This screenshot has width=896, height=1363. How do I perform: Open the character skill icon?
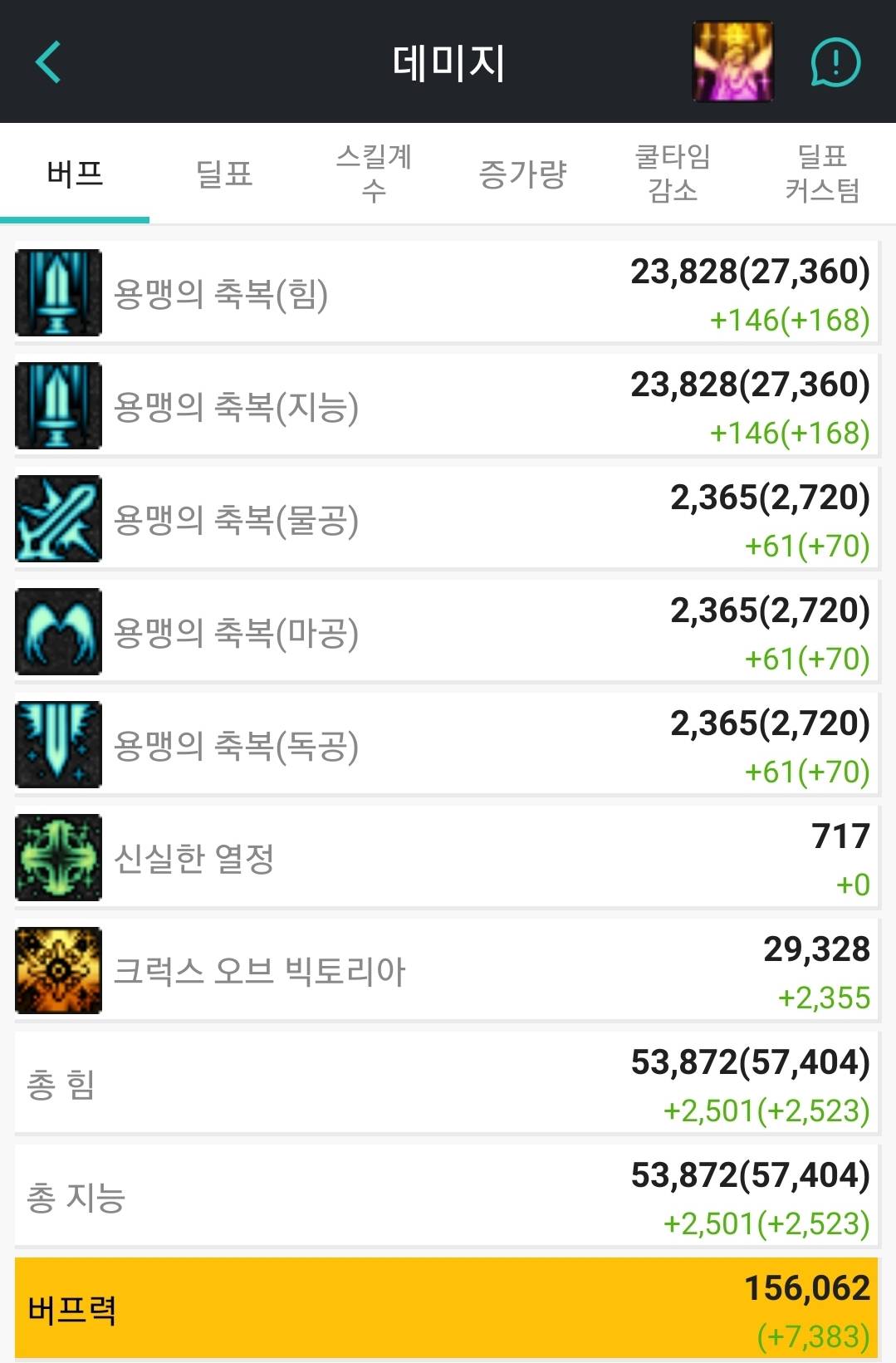pyautogui.click(x=733, y=62)
